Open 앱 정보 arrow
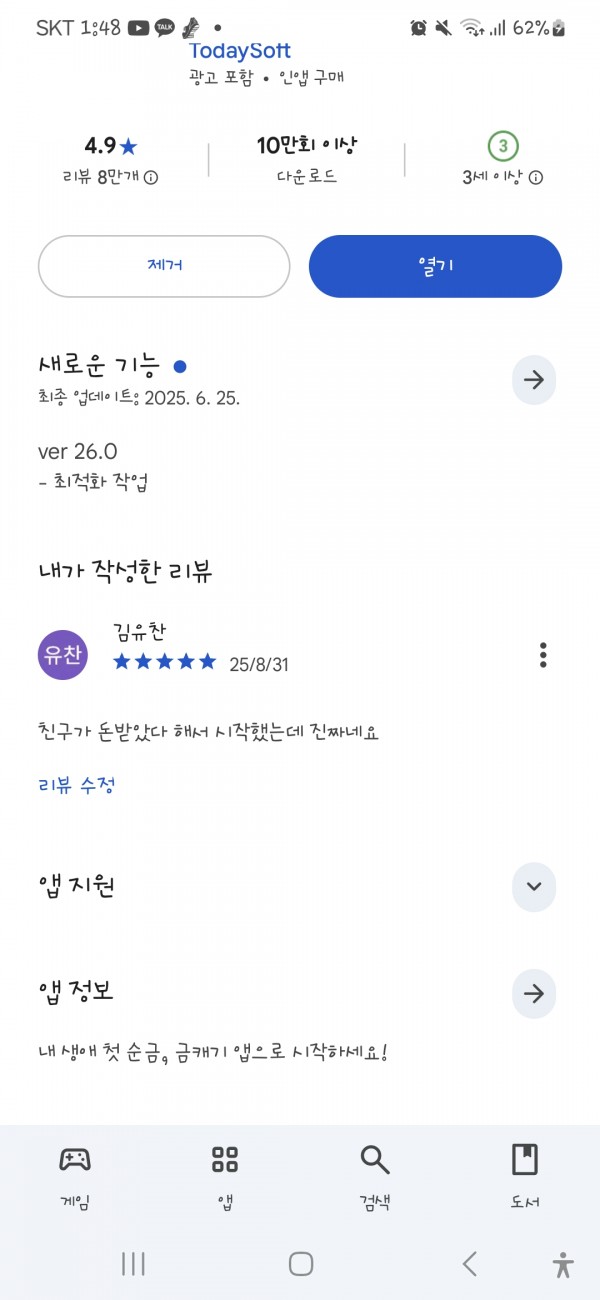 click(x=534, y=993)
